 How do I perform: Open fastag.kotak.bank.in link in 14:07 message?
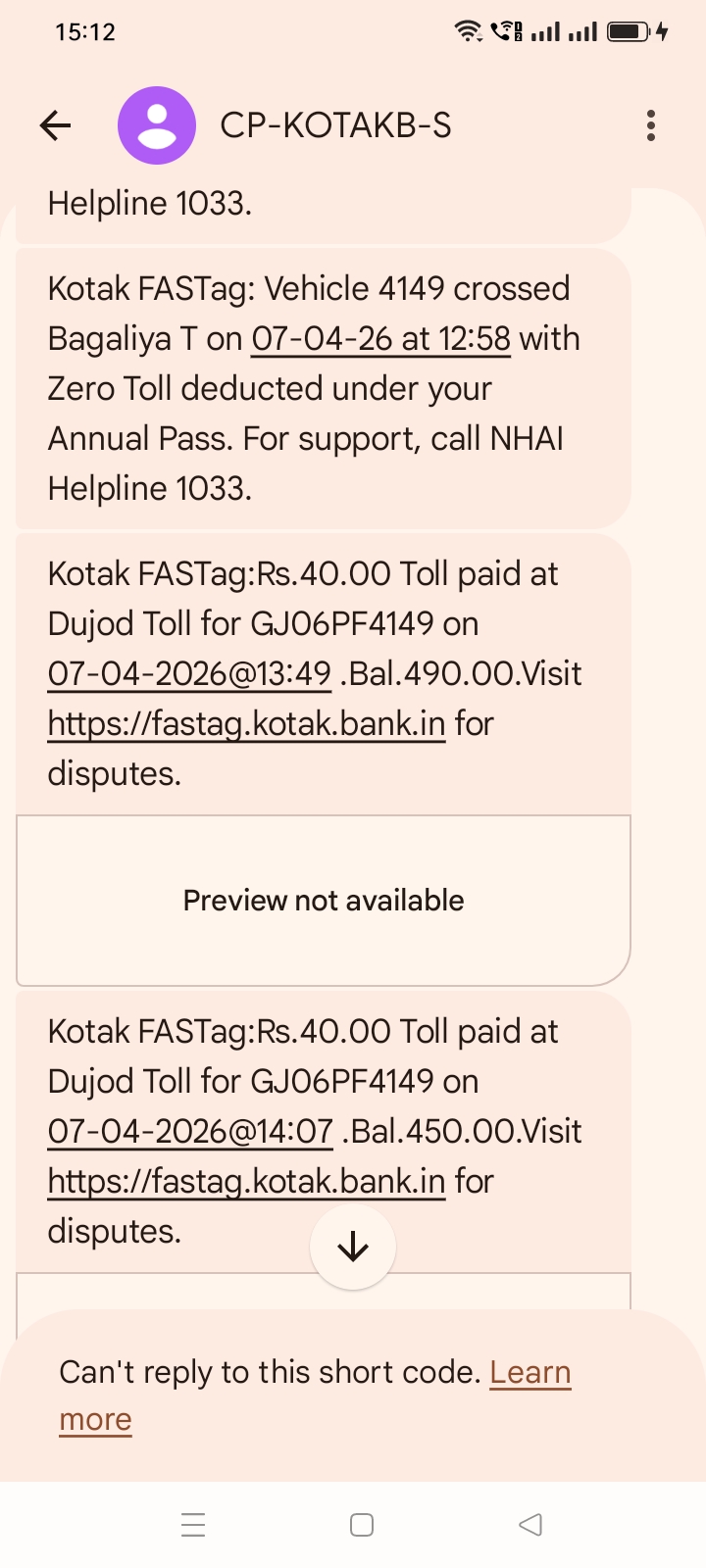click(x=246, y=1182)
